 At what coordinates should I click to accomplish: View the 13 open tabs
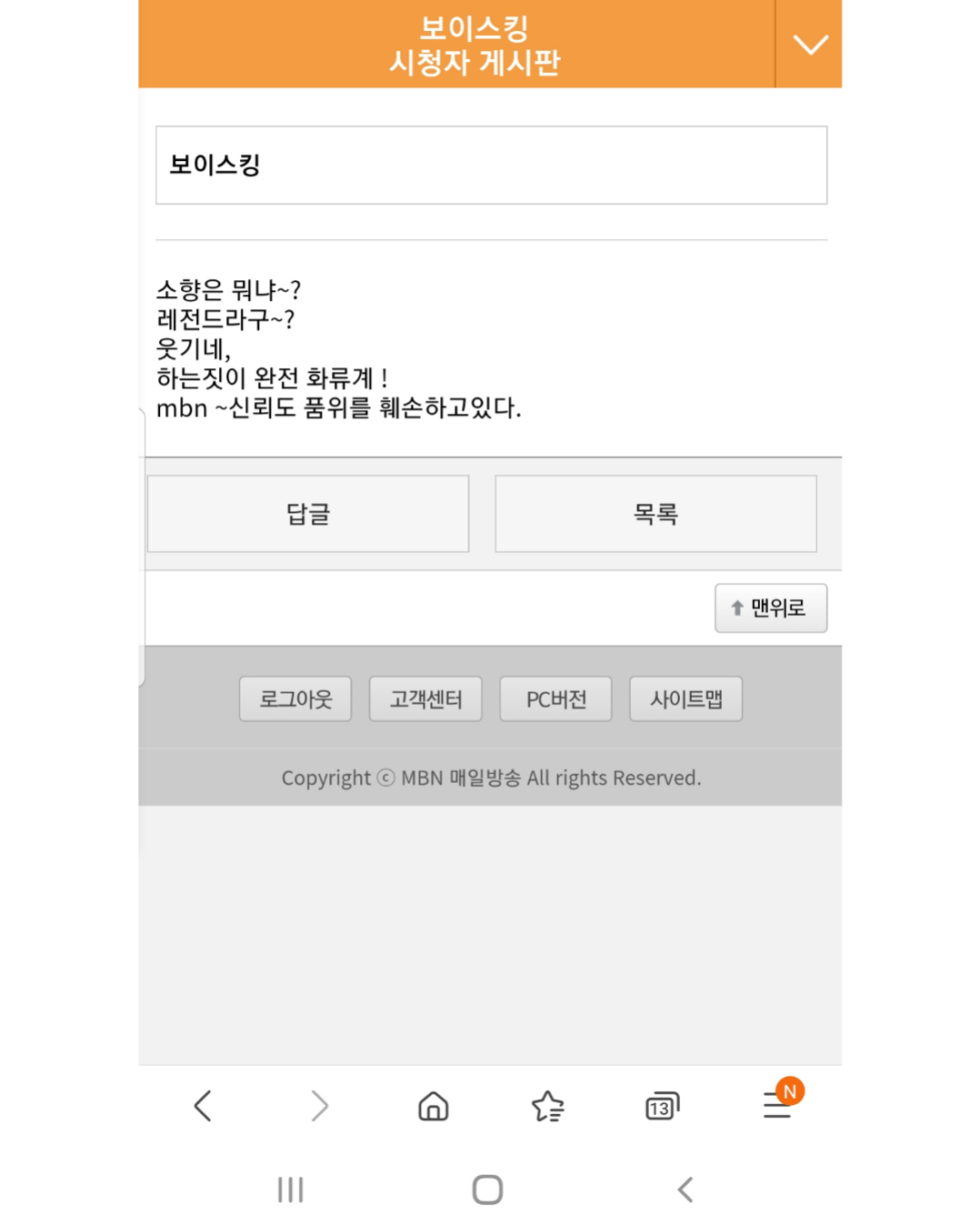click(662, 1106)
